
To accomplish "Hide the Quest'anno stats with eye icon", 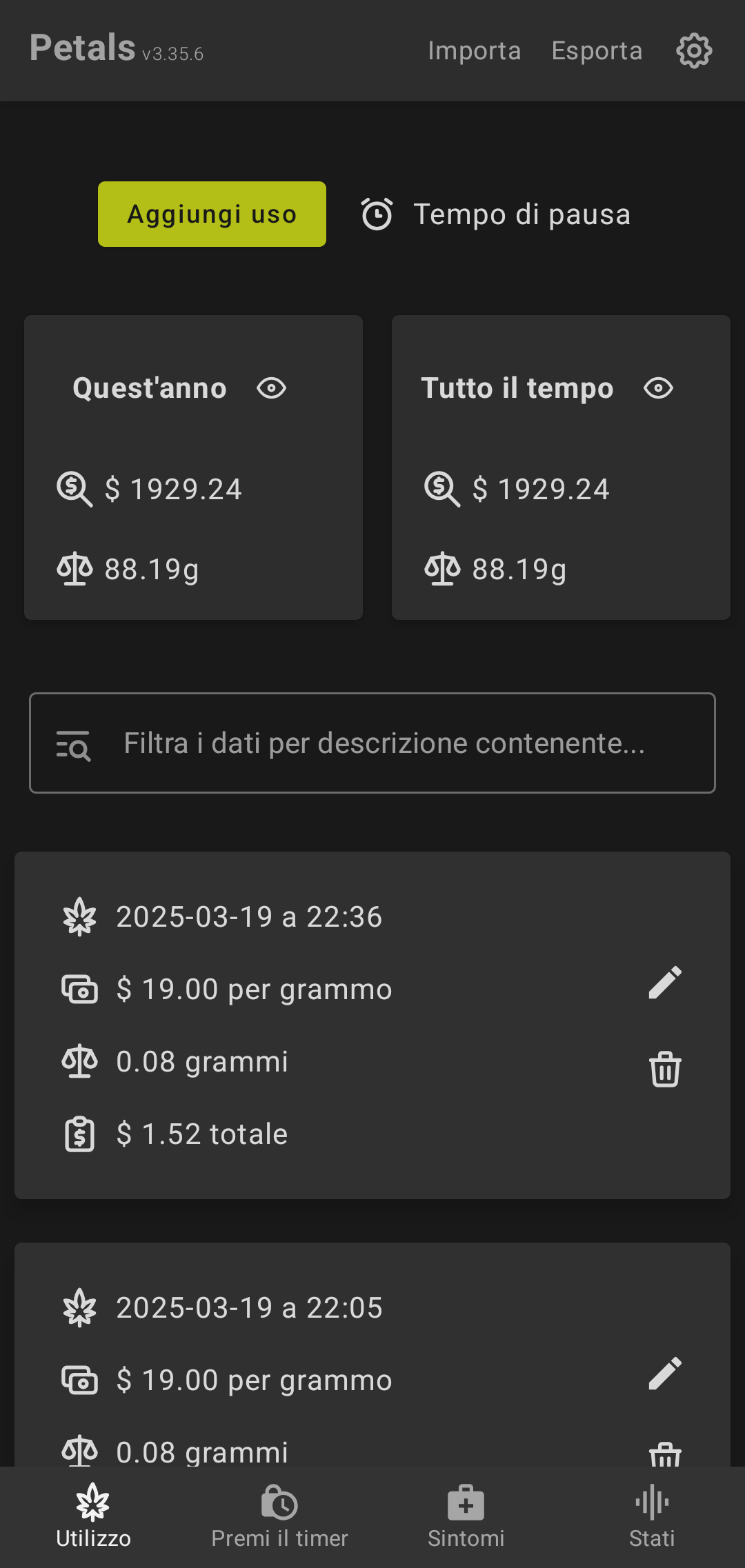I will click(271, 388).
